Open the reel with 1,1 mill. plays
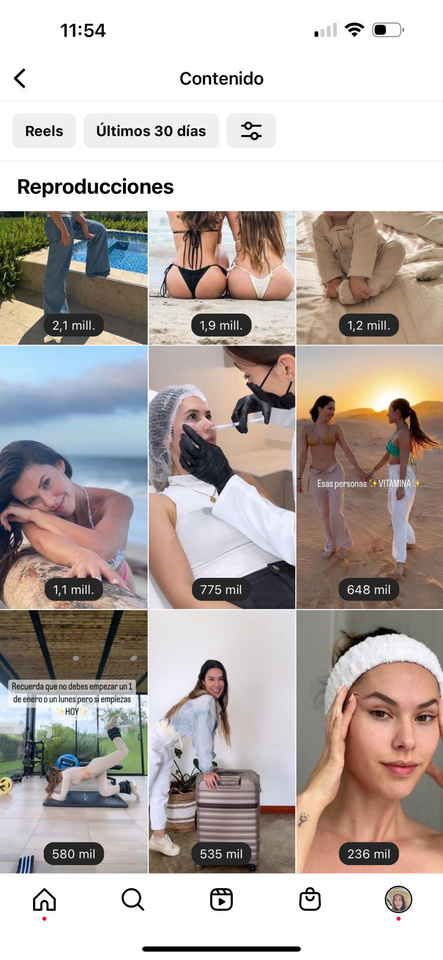 (x=73, y=478)
